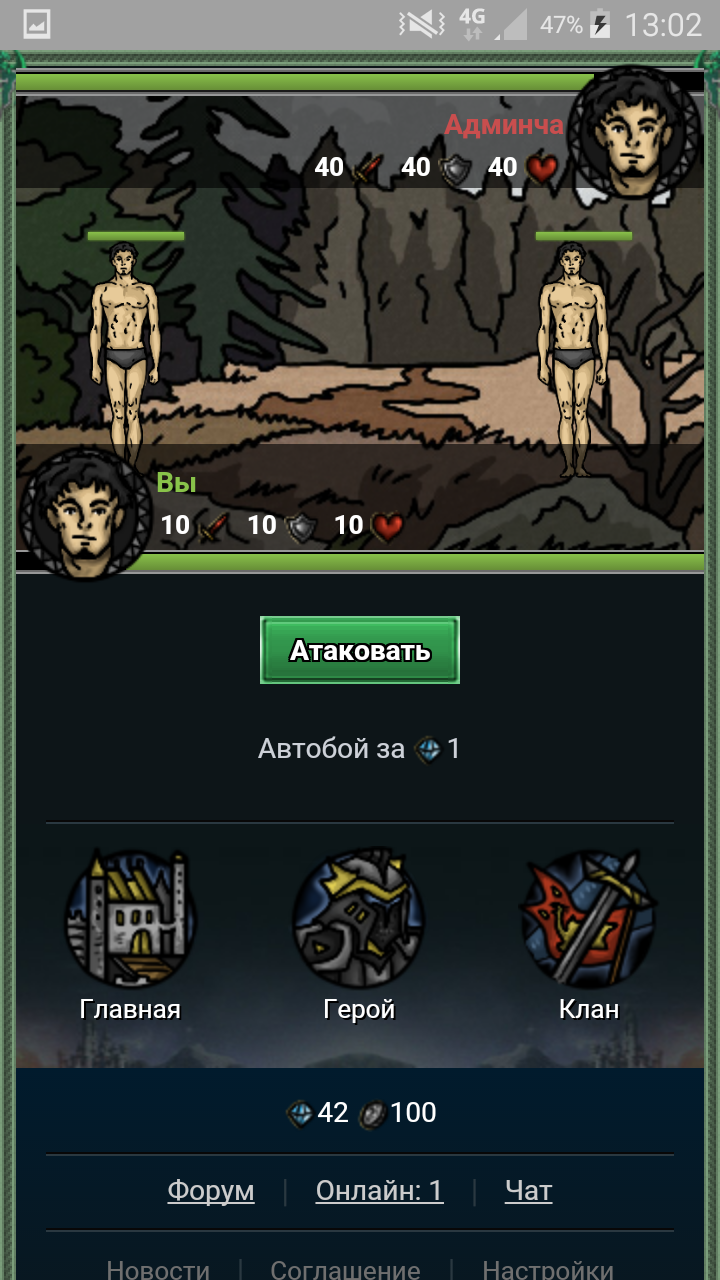Open the Чат link
Viewport: 720px width, 1280px height.
(528, 1191)
